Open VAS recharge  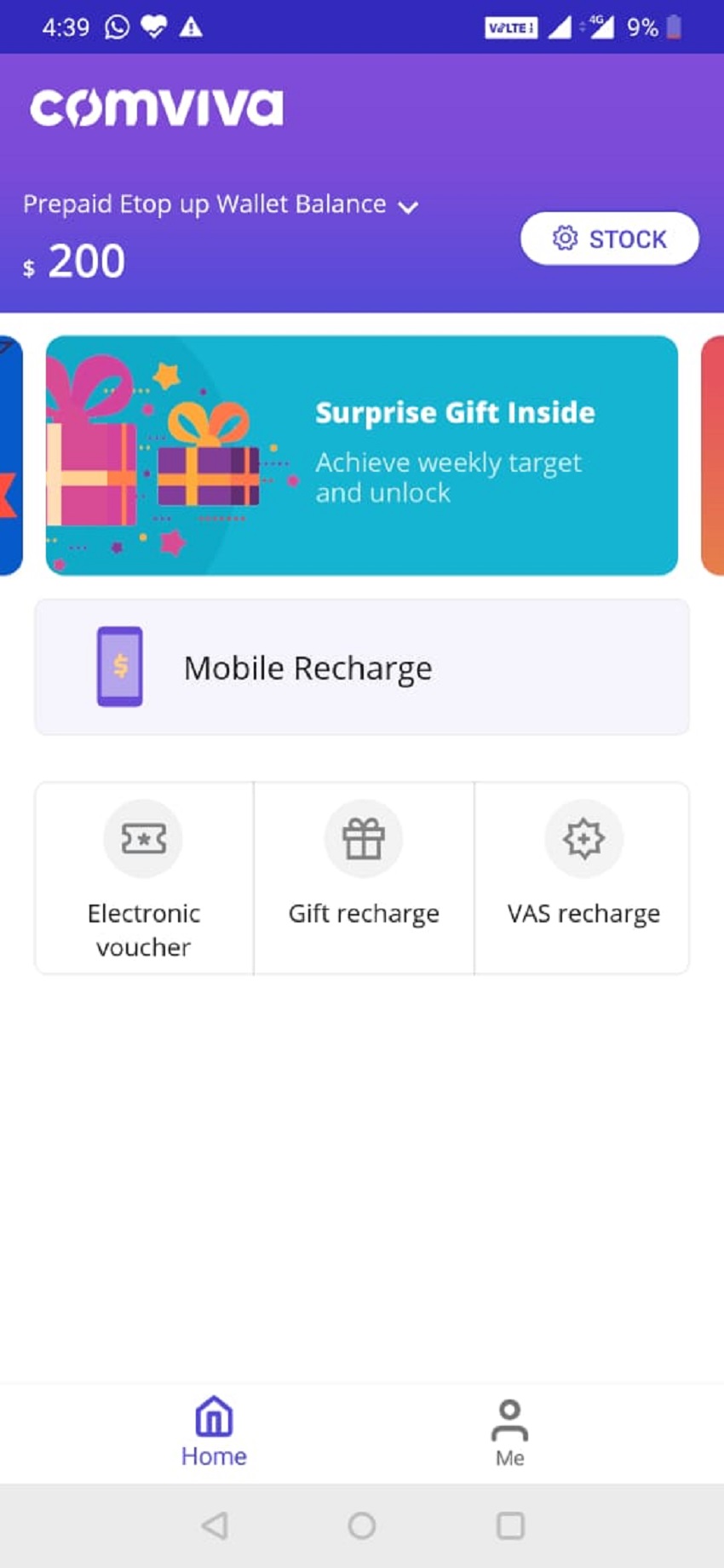tap(583, 878)
